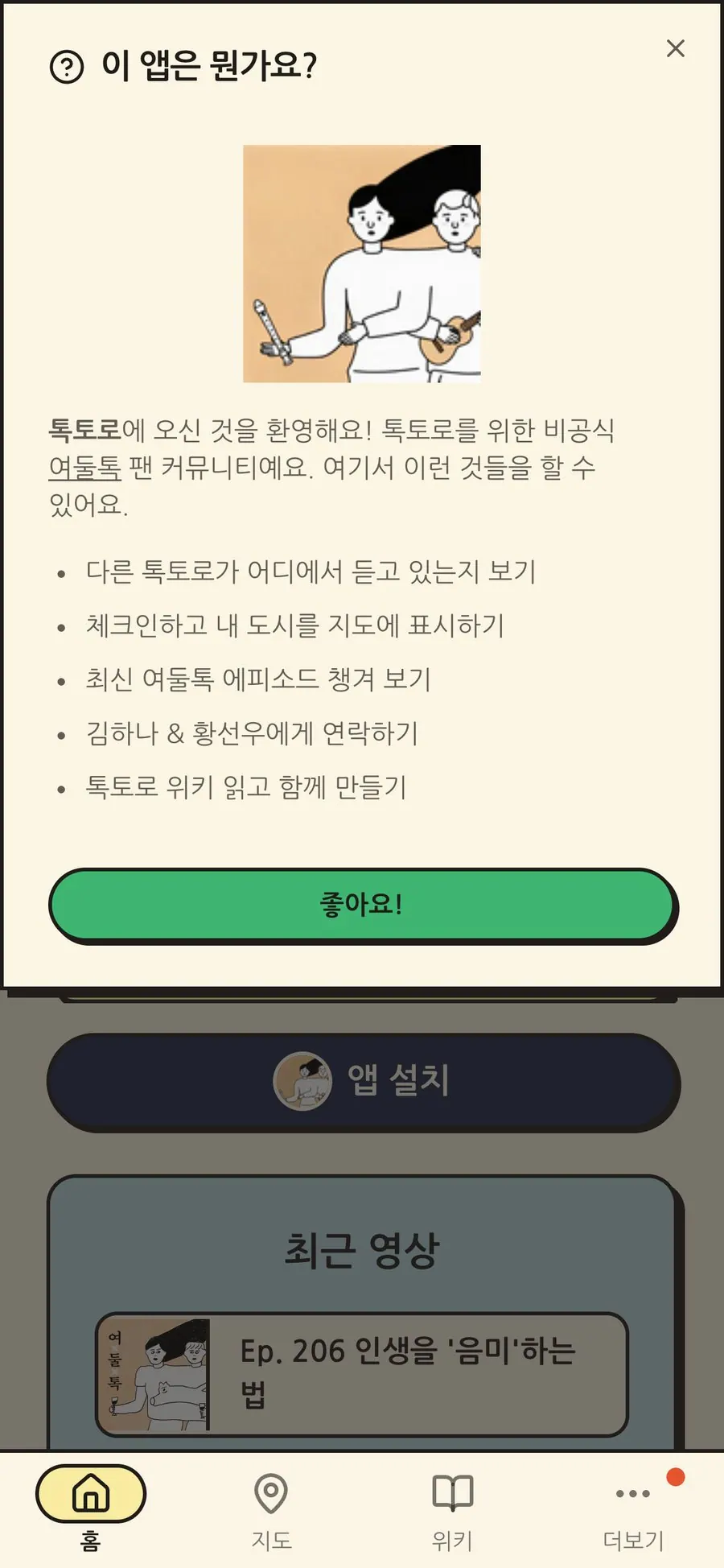Image resolution: width=724 pixels, height=1568 pixels.
Task: Go to the 홈 tab
Action: [91, 1509]
